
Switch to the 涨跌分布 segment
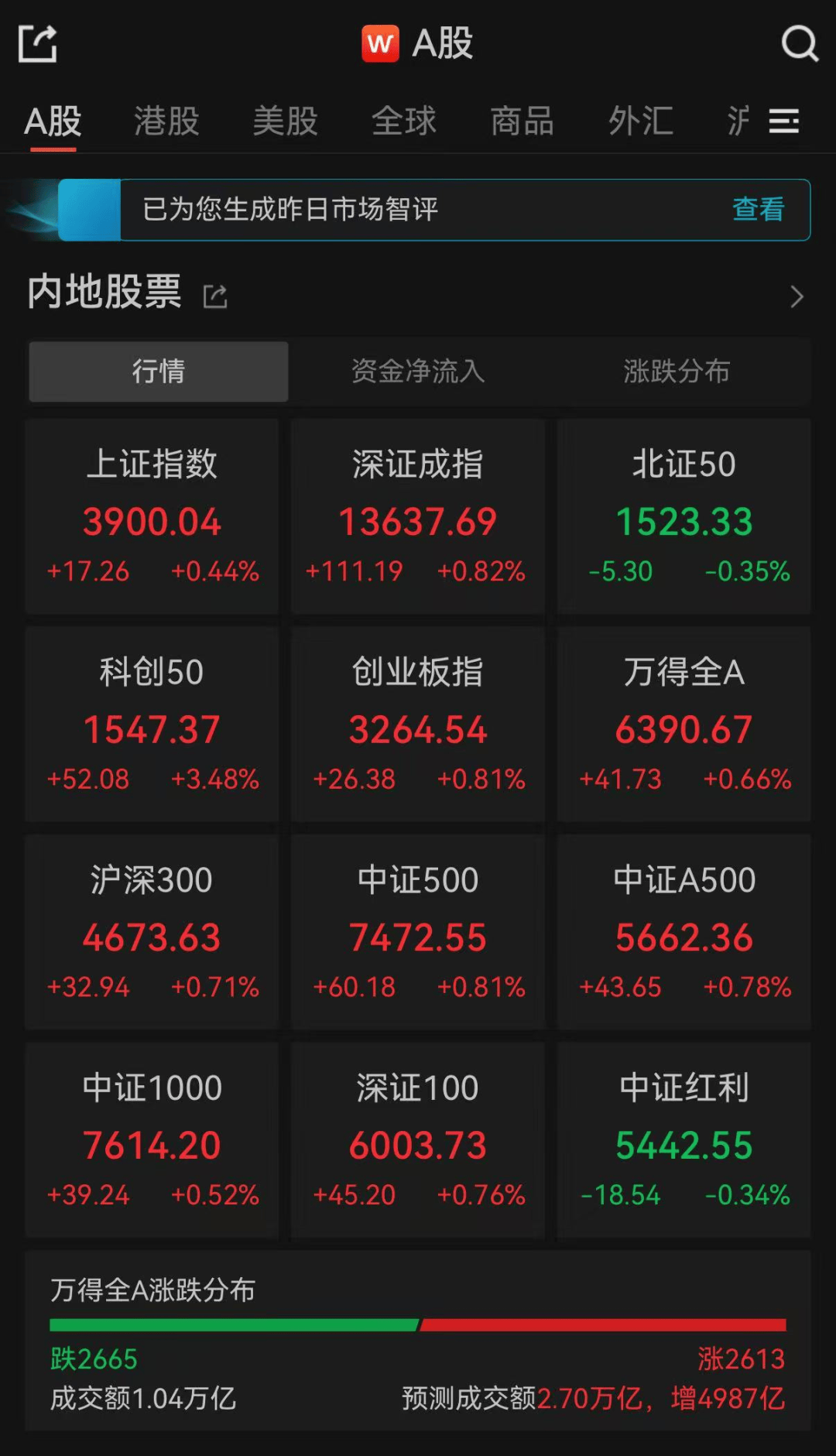click(675, 372)
